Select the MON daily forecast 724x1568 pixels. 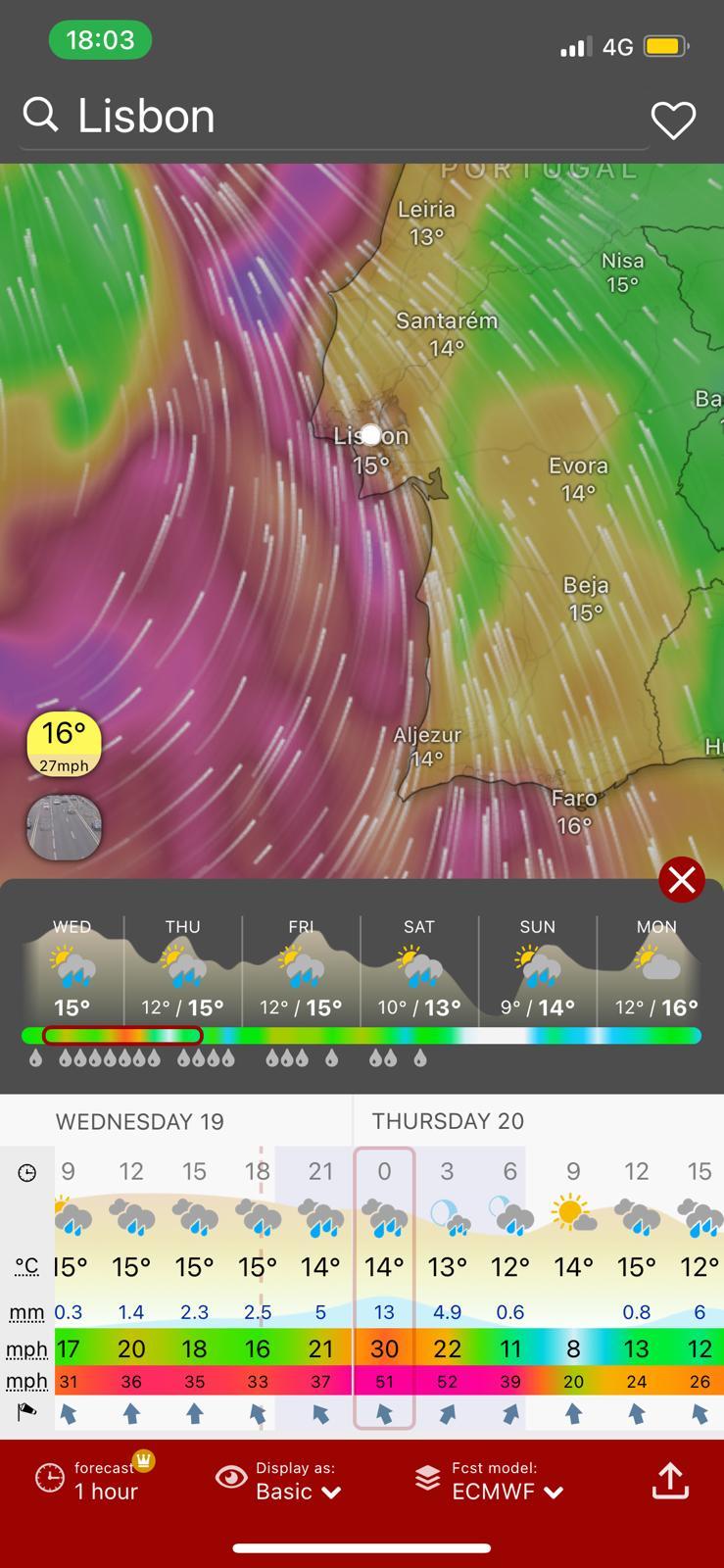[655, 969]
